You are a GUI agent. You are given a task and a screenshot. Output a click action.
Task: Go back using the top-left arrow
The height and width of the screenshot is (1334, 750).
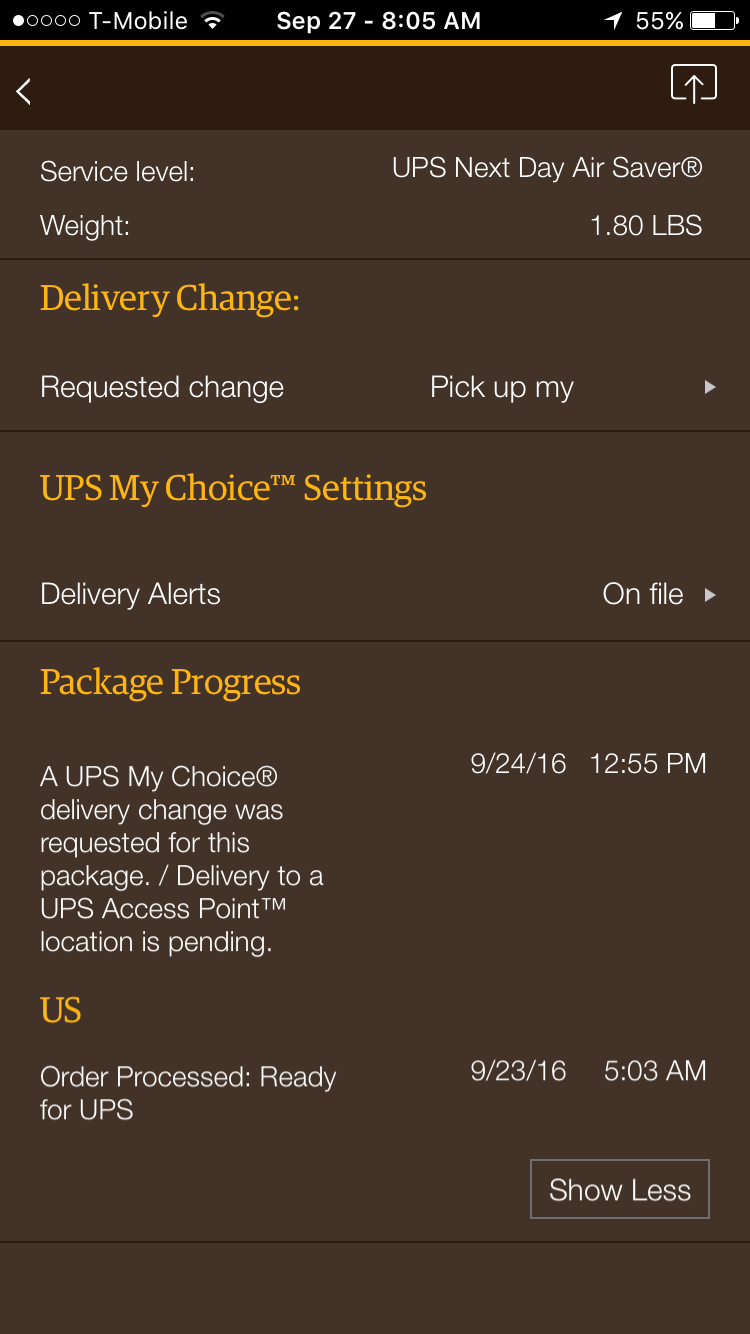(25, 92)
